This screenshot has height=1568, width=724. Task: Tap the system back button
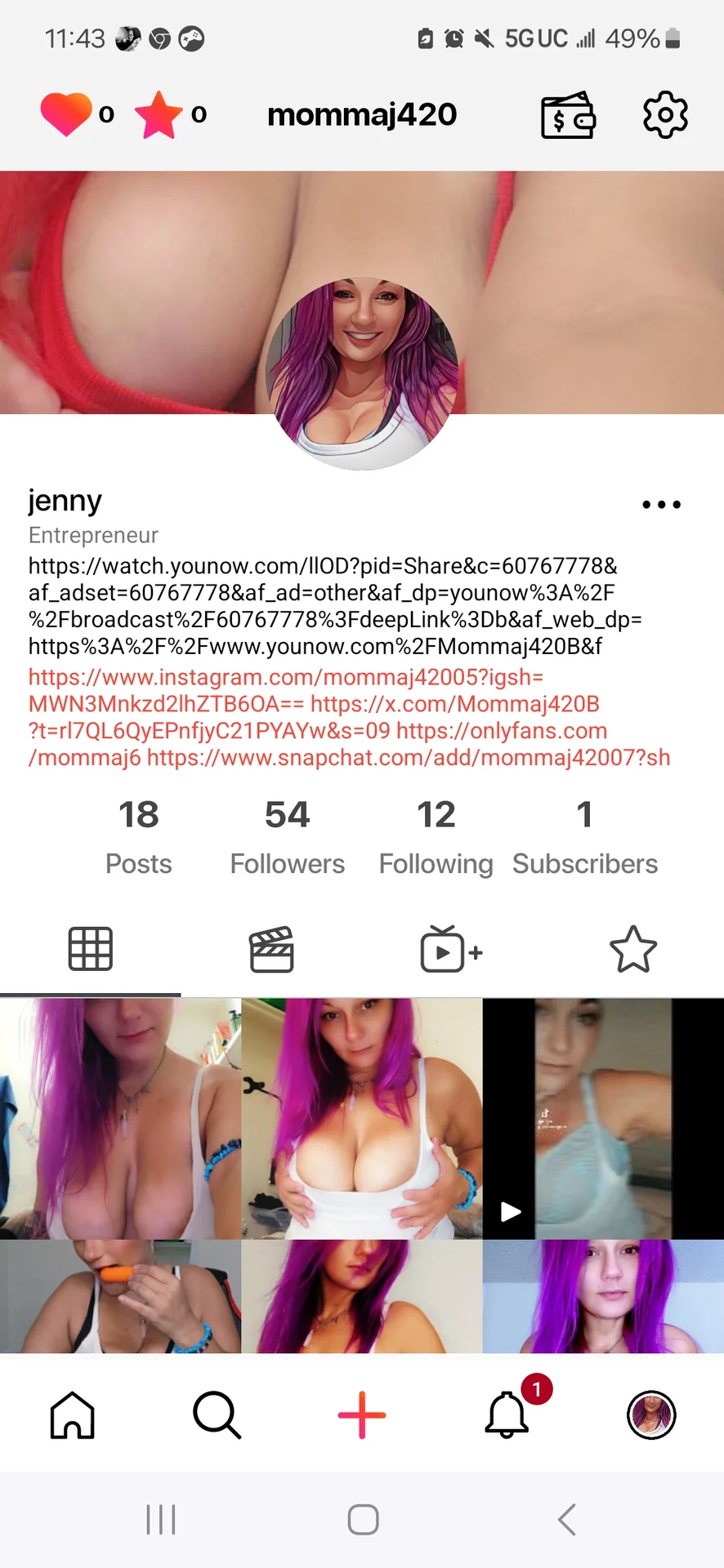pyautogui.click(x=567, y=1520)
